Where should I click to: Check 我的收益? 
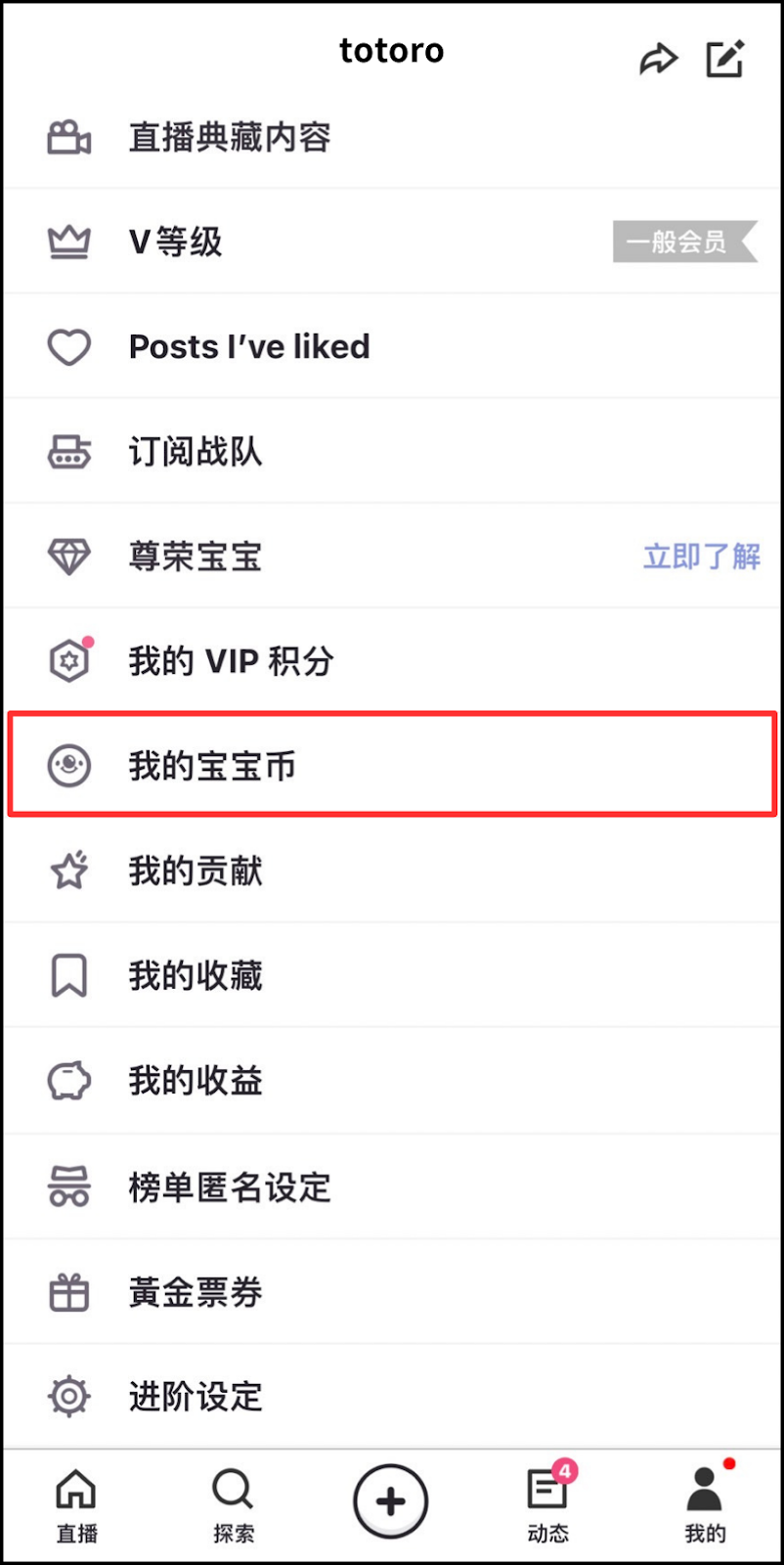click(196, 1081)
